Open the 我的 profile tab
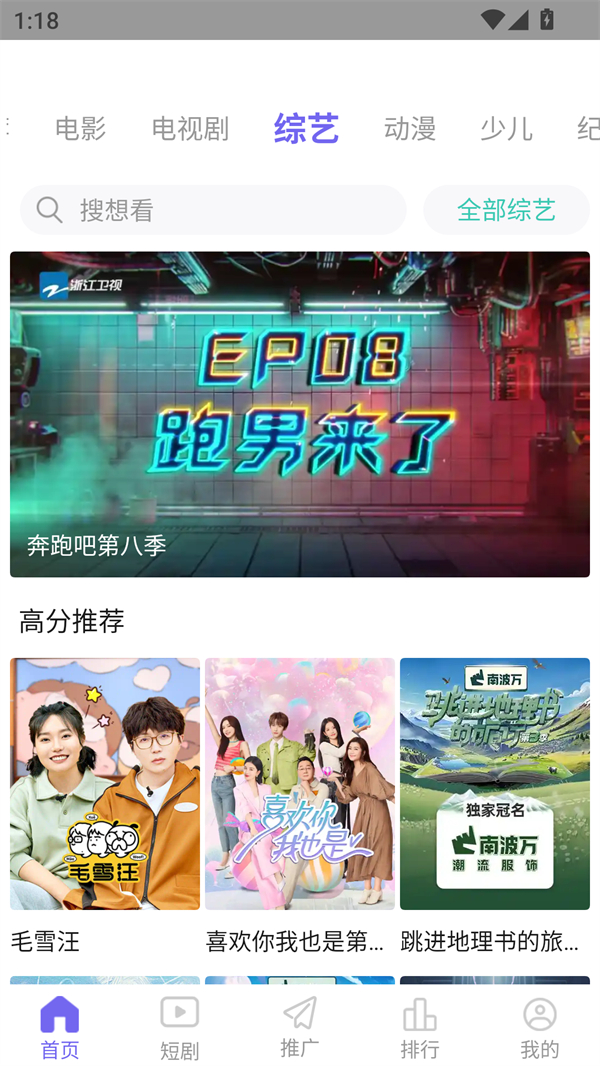Viewport: 600px width, 1066px height. click(540, 1027)
